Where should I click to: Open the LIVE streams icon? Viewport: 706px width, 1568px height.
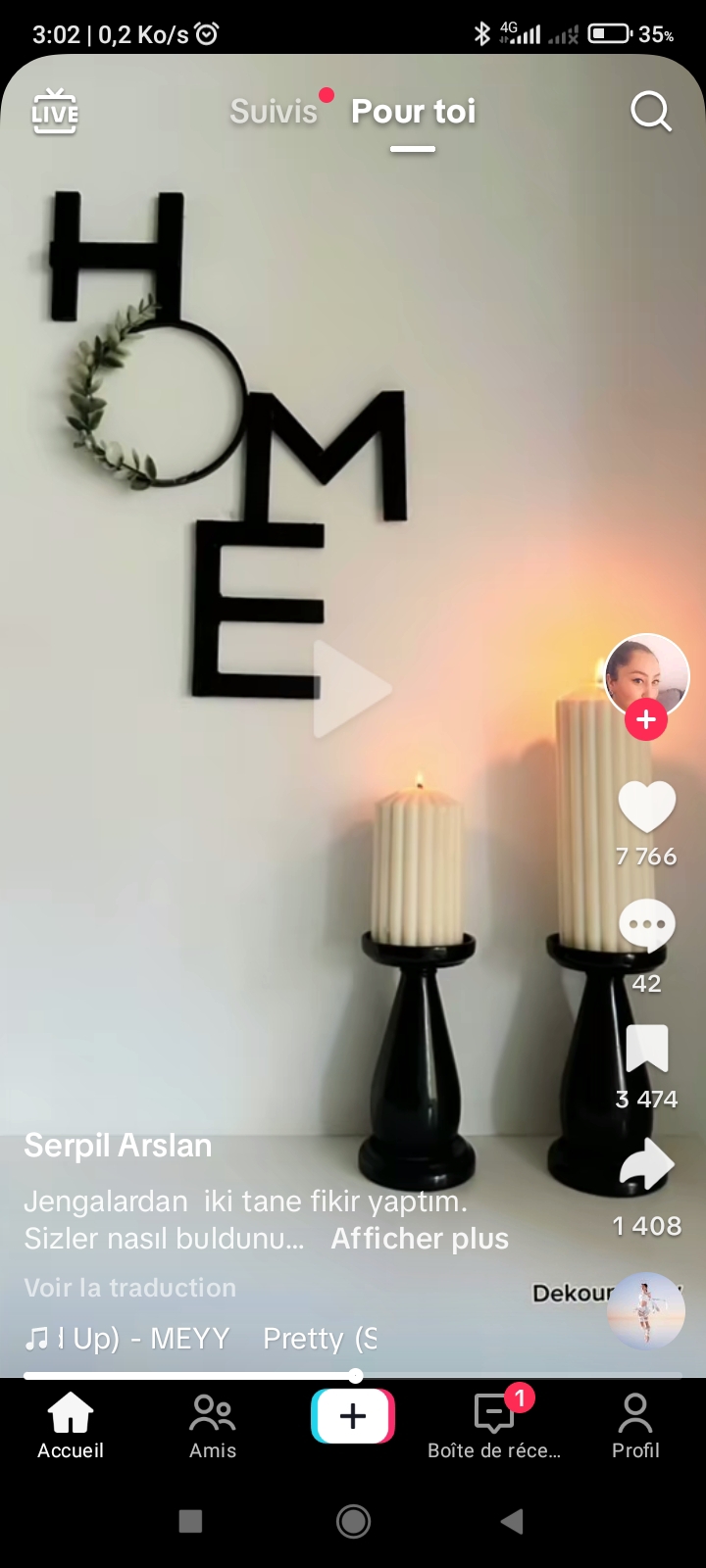tap(55, 112)
